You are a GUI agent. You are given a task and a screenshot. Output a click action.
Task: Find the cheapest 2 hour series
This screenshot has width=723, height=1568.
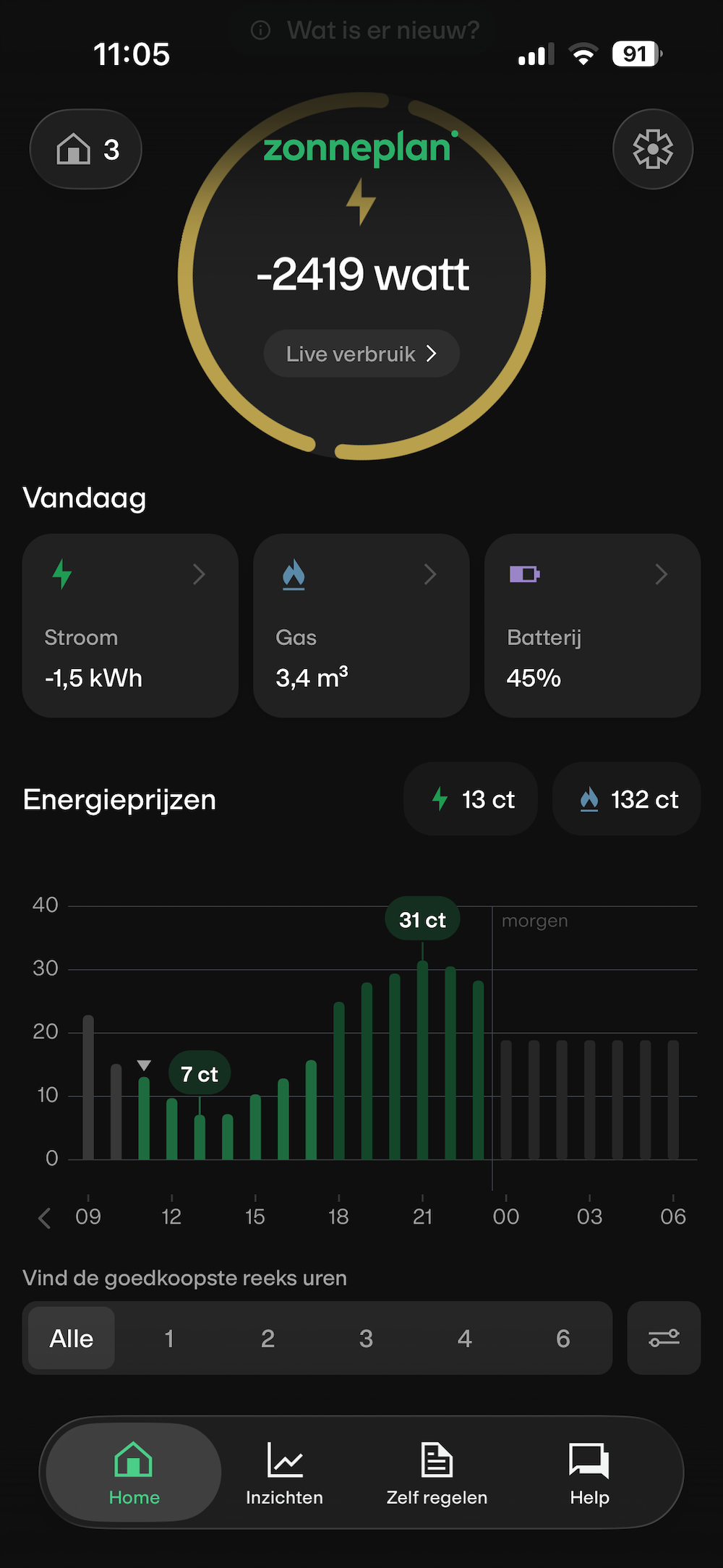pyautogui.click(x=268, y=1339)
